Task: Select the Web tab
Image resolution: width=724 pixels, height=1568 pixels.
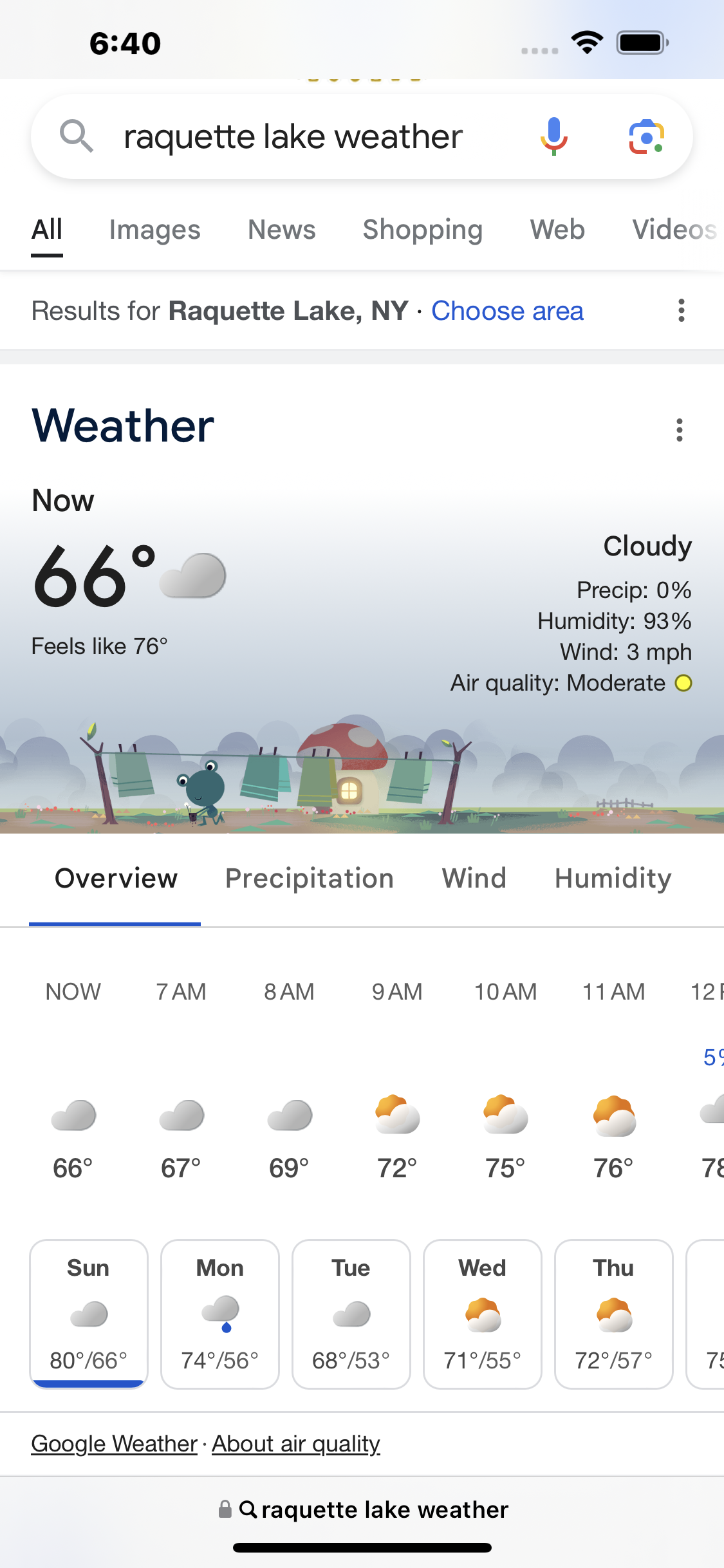Action: [557, 230]
